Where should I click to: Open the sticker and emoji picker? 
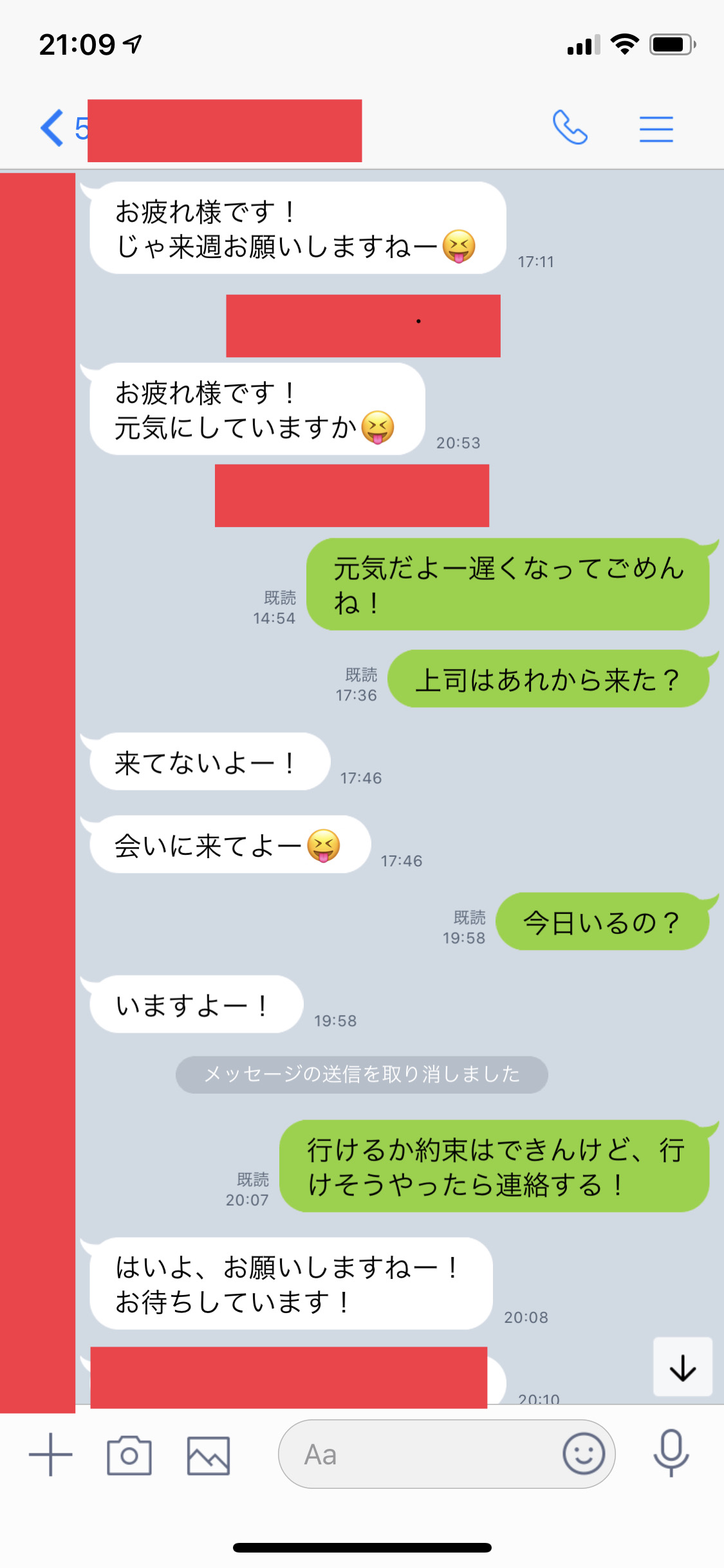point(584,1454)
